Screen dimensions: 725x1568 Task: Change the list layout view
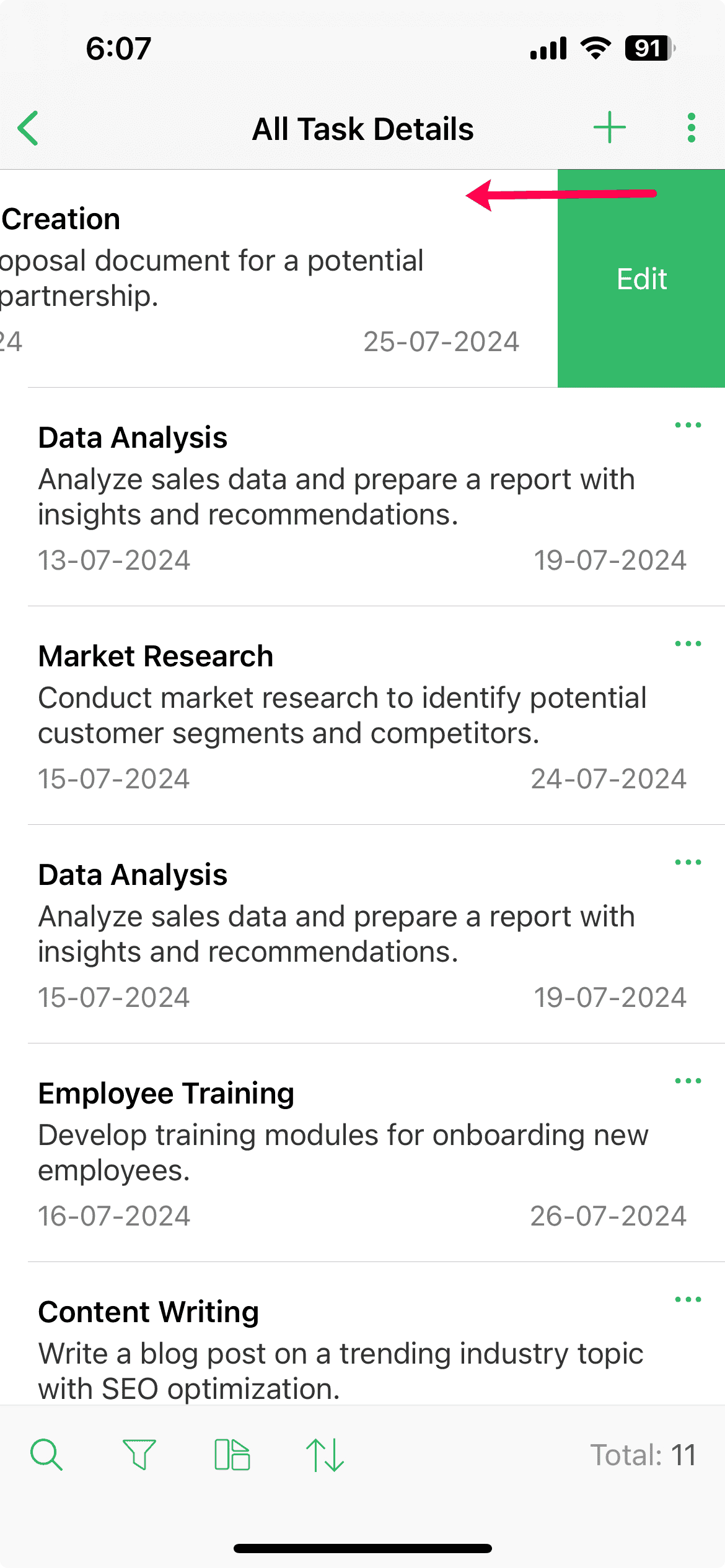[232, 1455]
